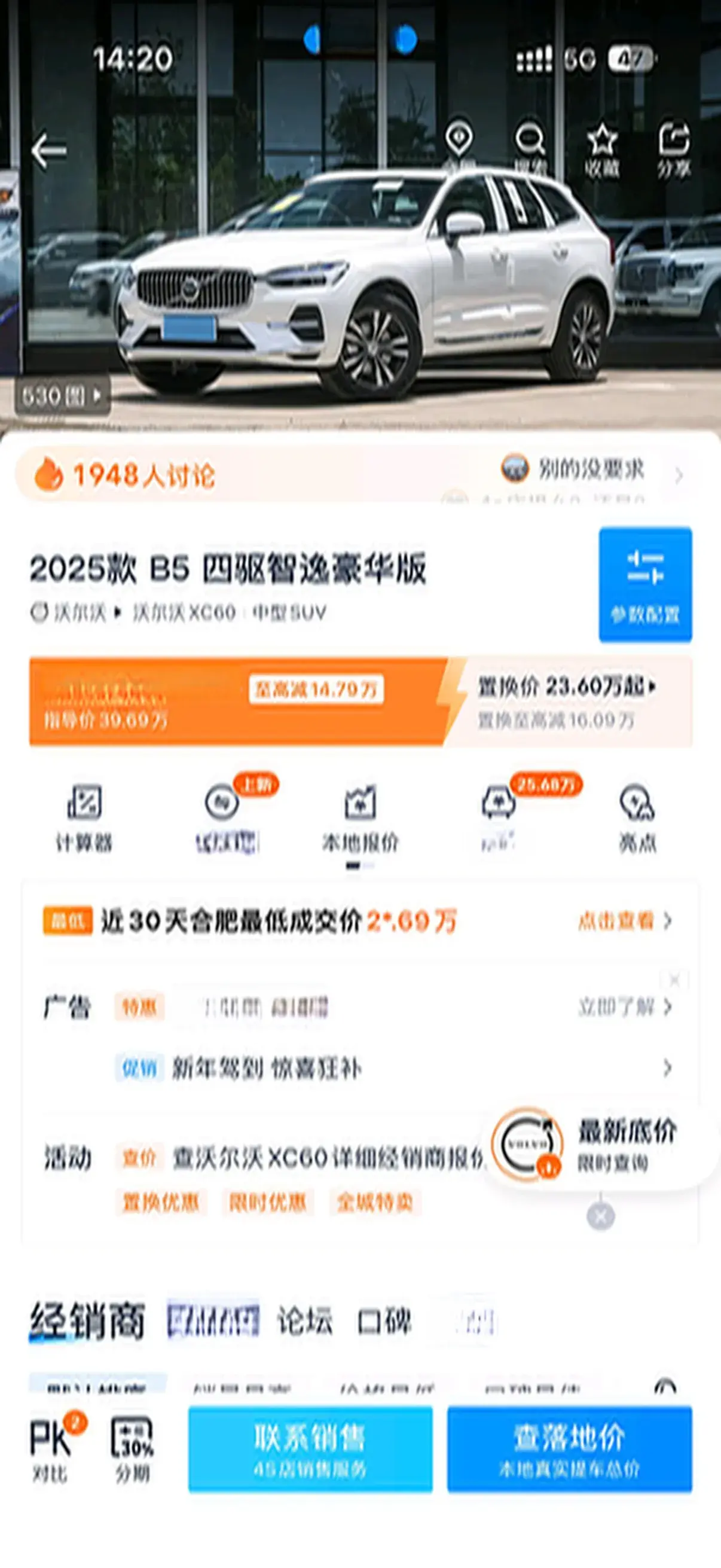Viewport: 721px width, 1568px height.
Task: Open the search icon over the car photo
Action: (530, 145)
